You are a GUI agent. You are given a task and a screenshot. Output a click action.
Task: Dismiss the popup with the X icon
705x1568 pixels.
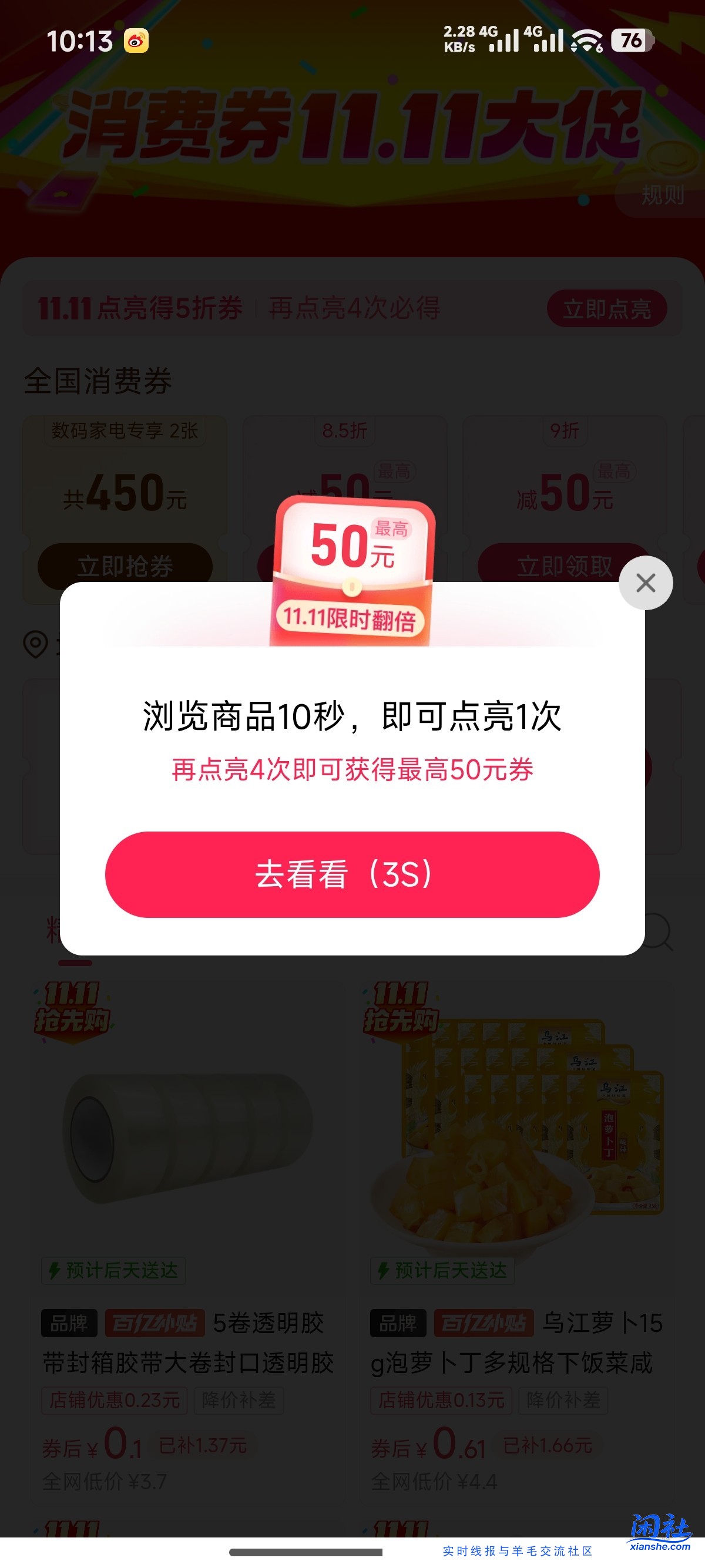(x=645, y=583)
